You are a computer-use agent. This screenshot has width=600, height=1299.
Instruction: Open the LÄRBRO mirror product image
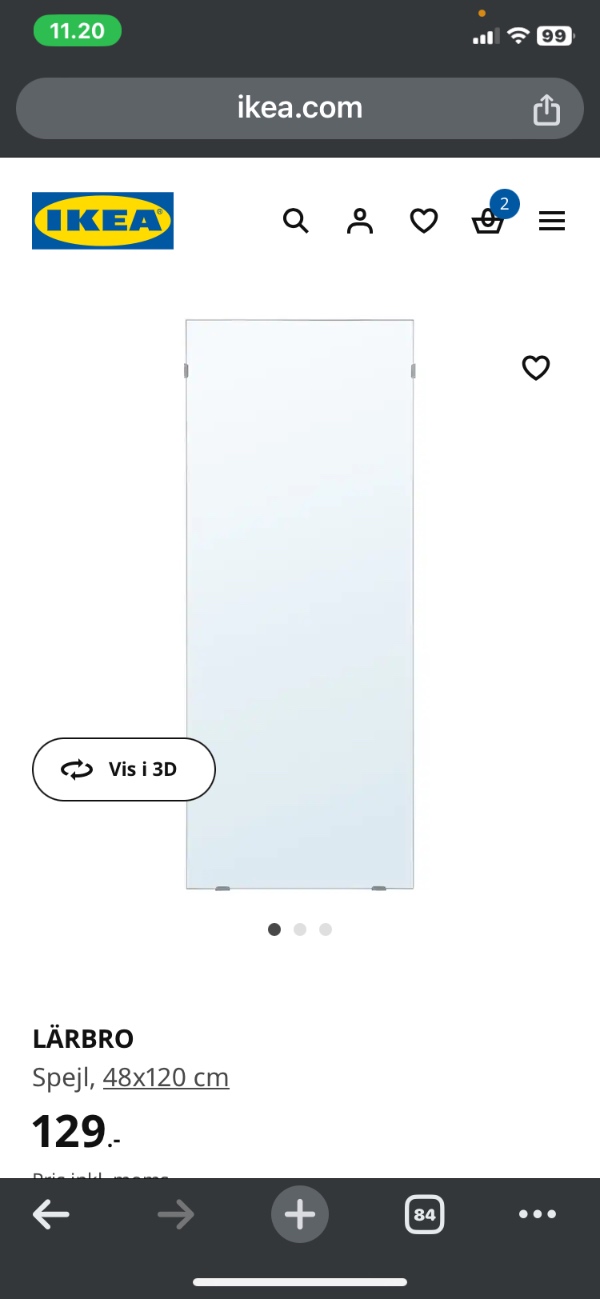pyautogui.click(x=299, y=604)
